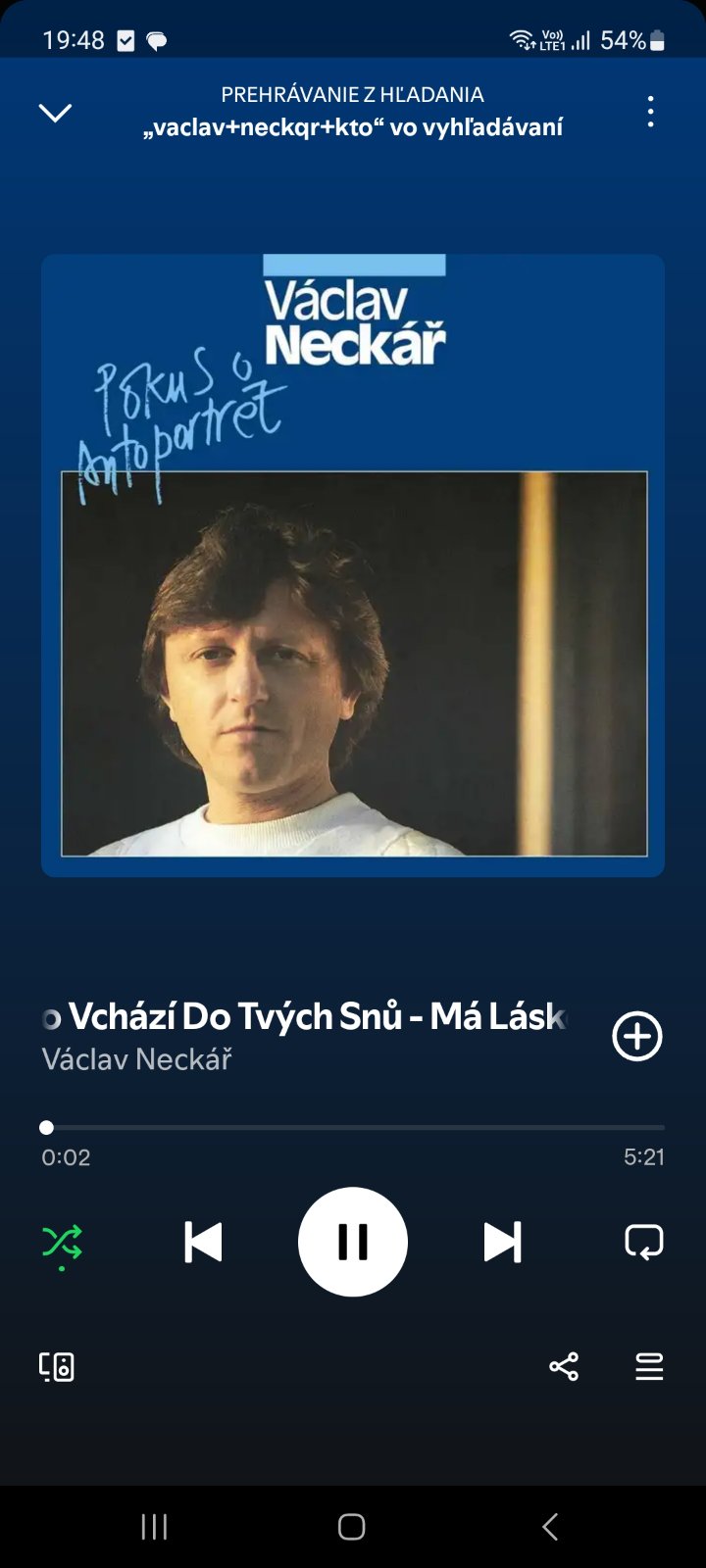Viewport: 706px width, 1568px height.
Task: Tap the song progress bar
Action: pos(353,1128)
